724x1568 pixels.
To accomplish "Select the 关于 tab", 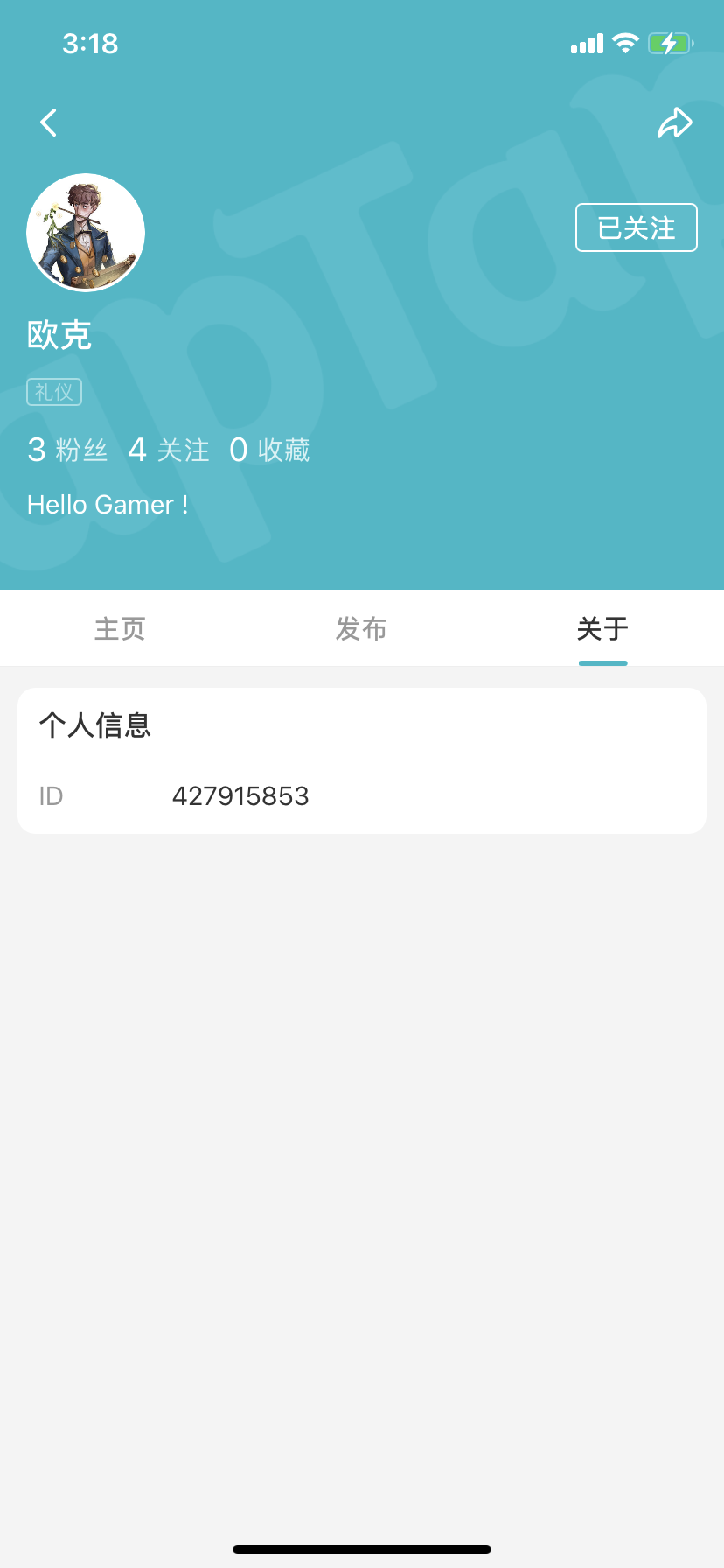I will [x=602, y=628].
